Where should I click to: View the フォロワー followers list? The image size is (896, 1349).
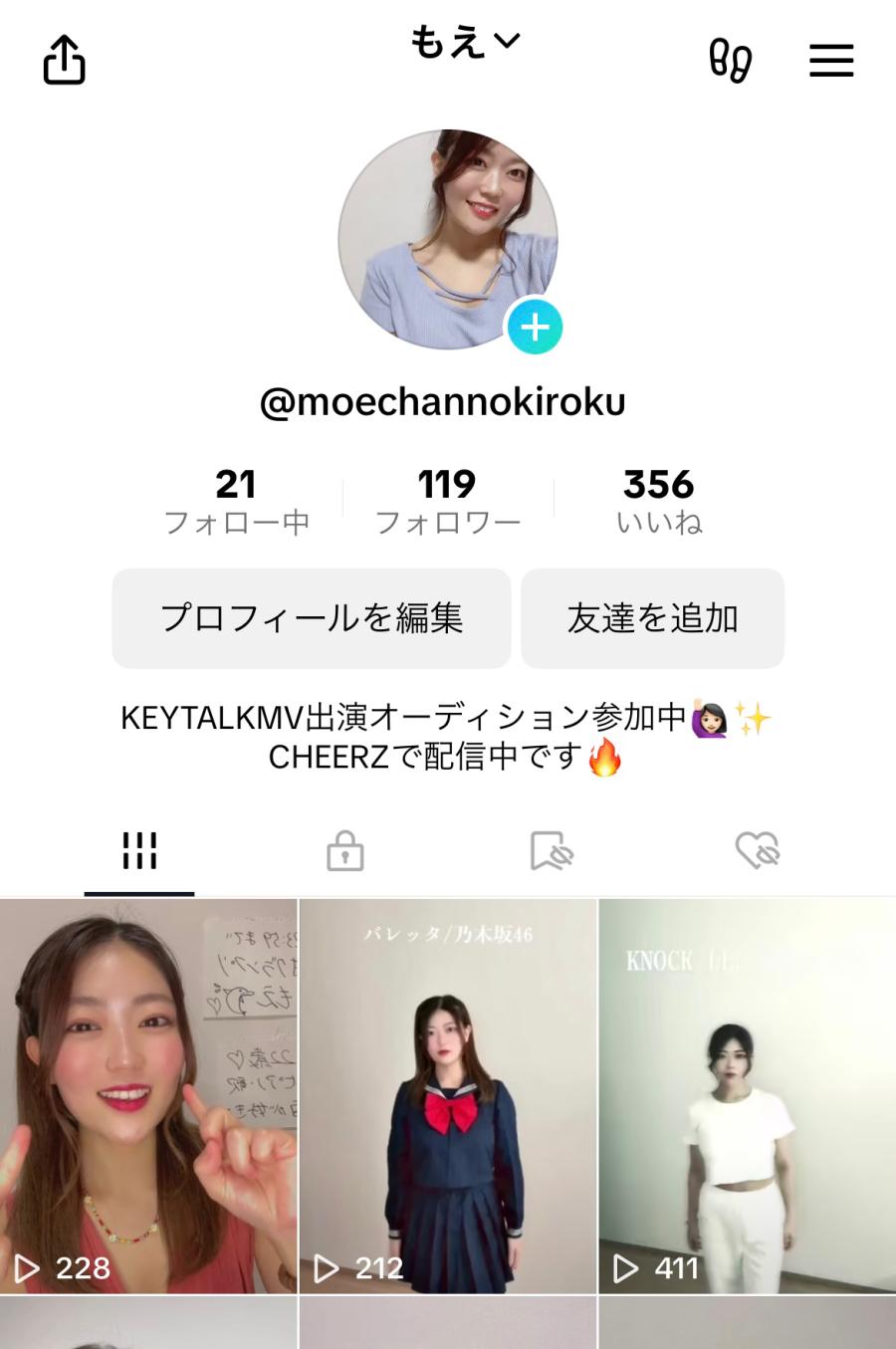click(x=447, y=501)
